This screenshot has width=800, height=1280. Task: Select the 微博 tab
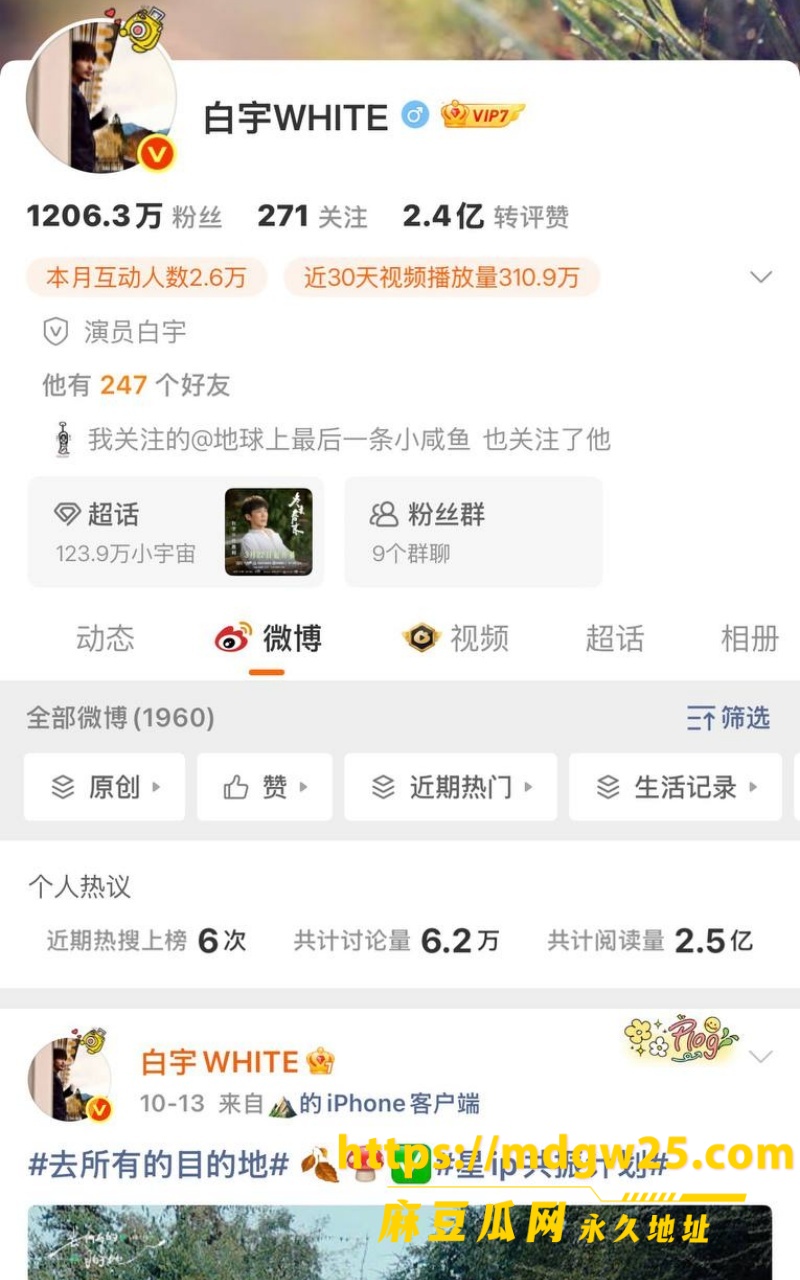click(268, 638)
